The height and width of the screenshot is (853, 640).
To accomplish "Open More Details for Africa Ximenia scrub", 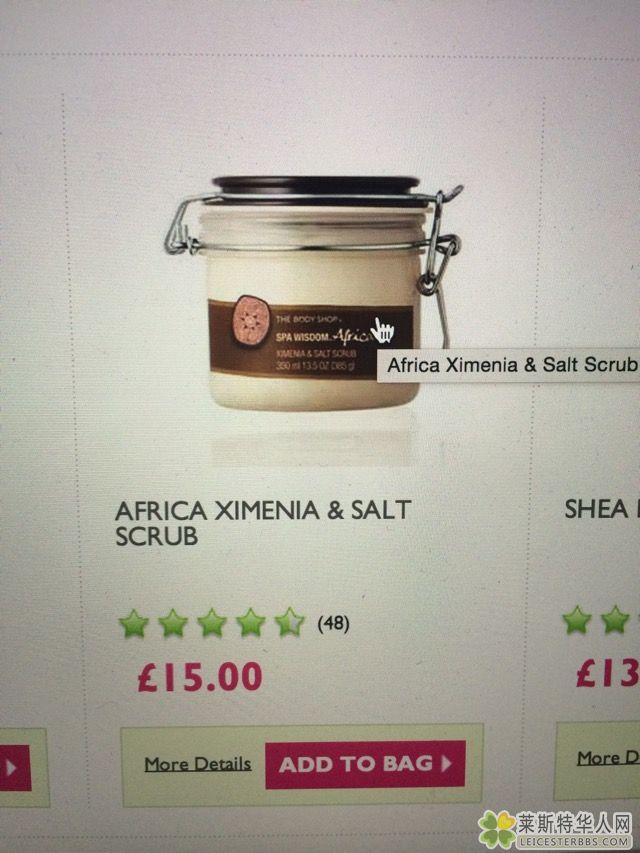I will [x=197, y=764].
